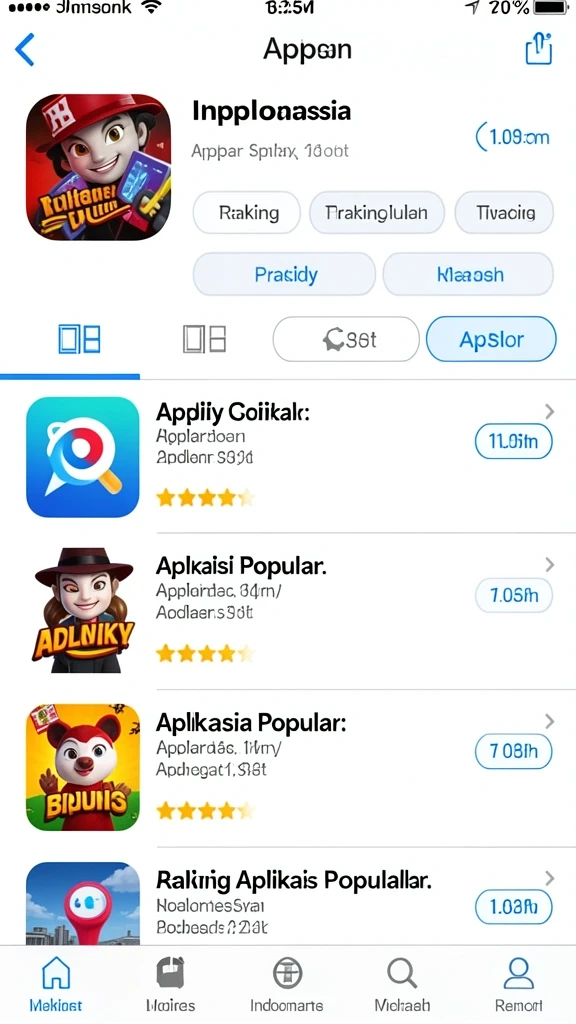Tap the 11.0 price button for Appliy Coiikalr

coord(513,441)
